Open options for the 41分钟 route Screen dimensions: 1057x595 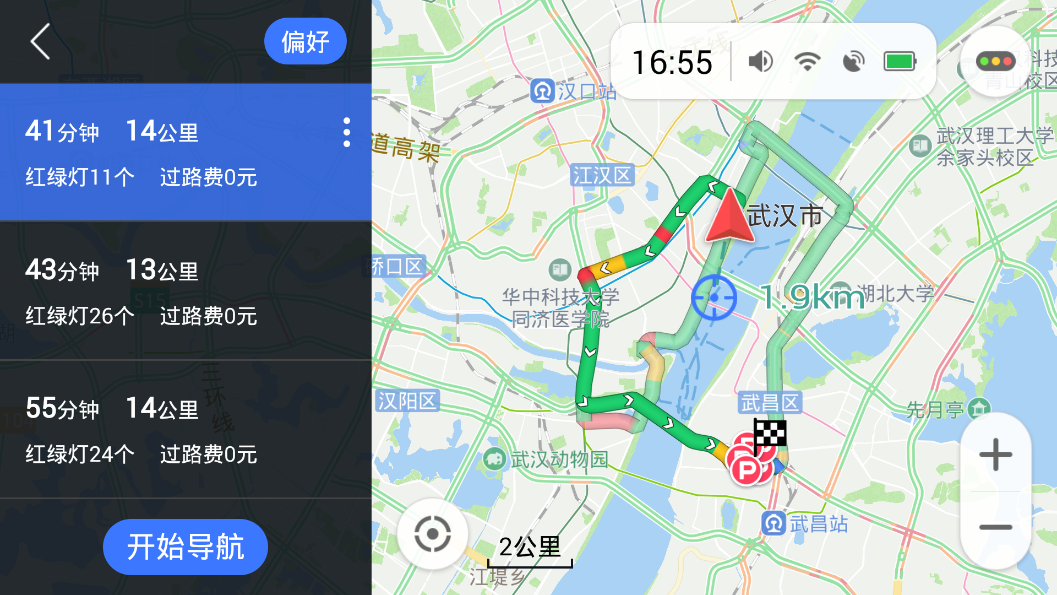[x=346, y=132]
